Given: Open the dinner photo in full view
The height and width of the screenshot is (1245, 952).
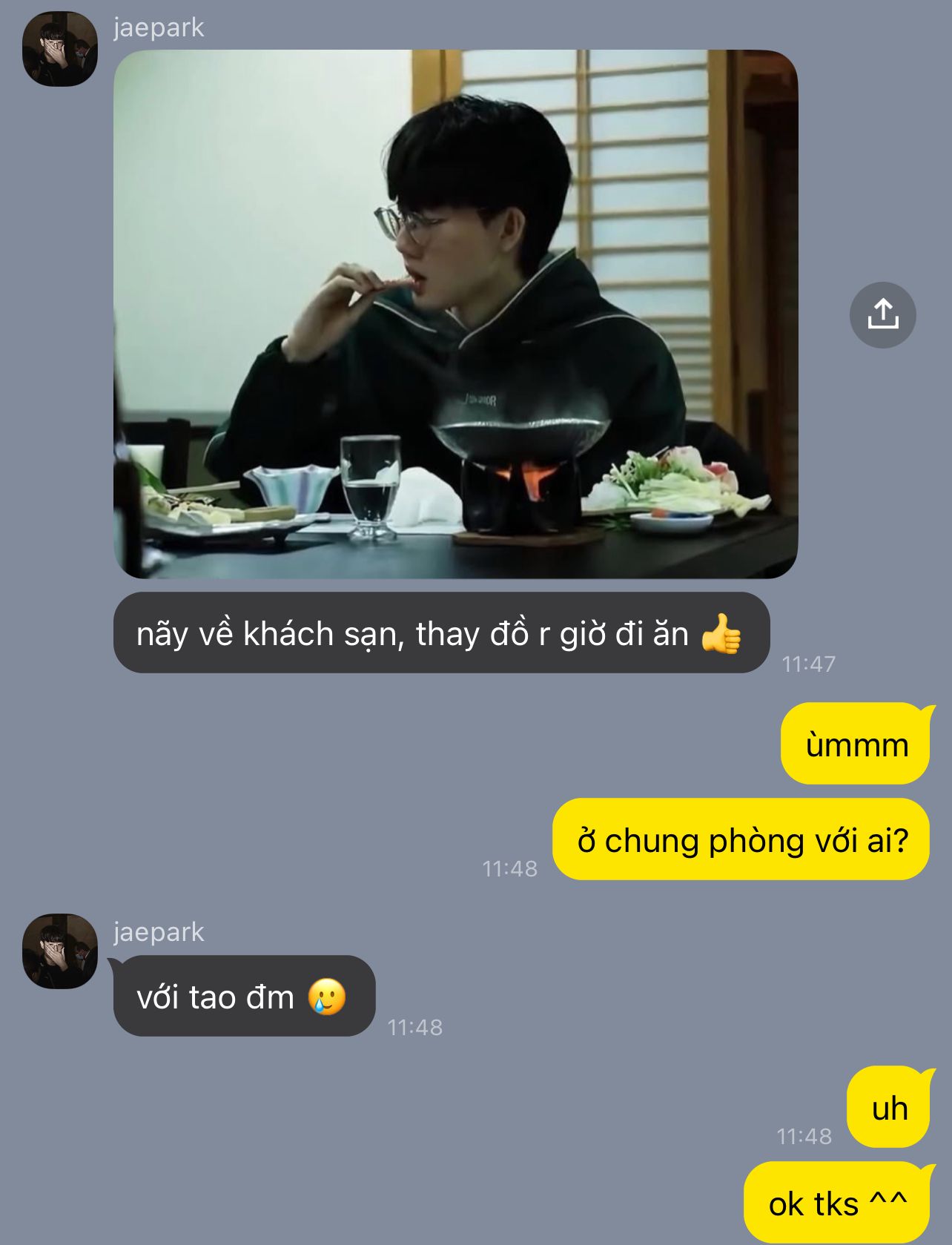Looking at the screenshot, I should (x=455, y=314).
